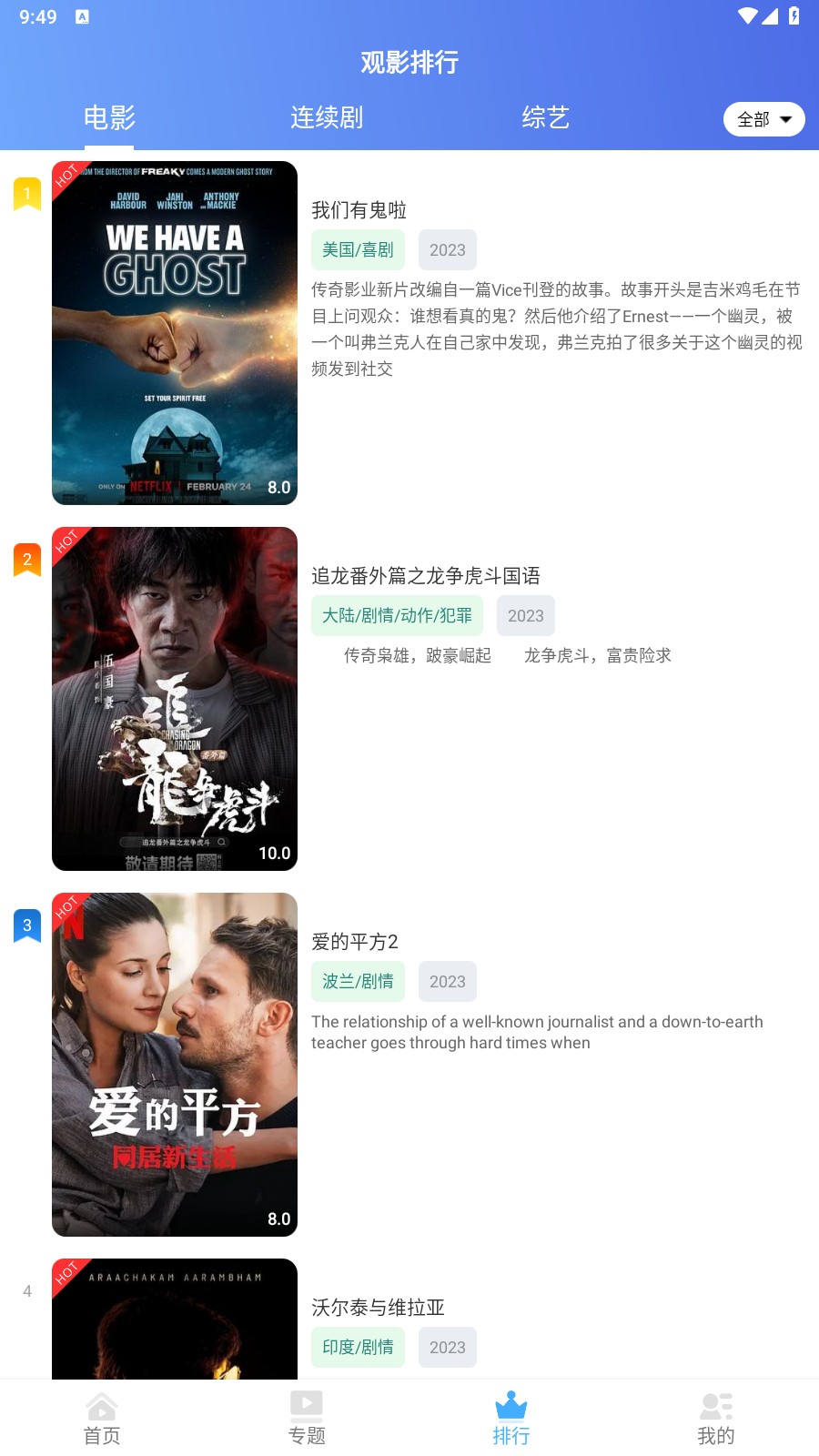Select the 波兰/剧情 genre label
The image size is (819, 1456).
click(358, 981)
